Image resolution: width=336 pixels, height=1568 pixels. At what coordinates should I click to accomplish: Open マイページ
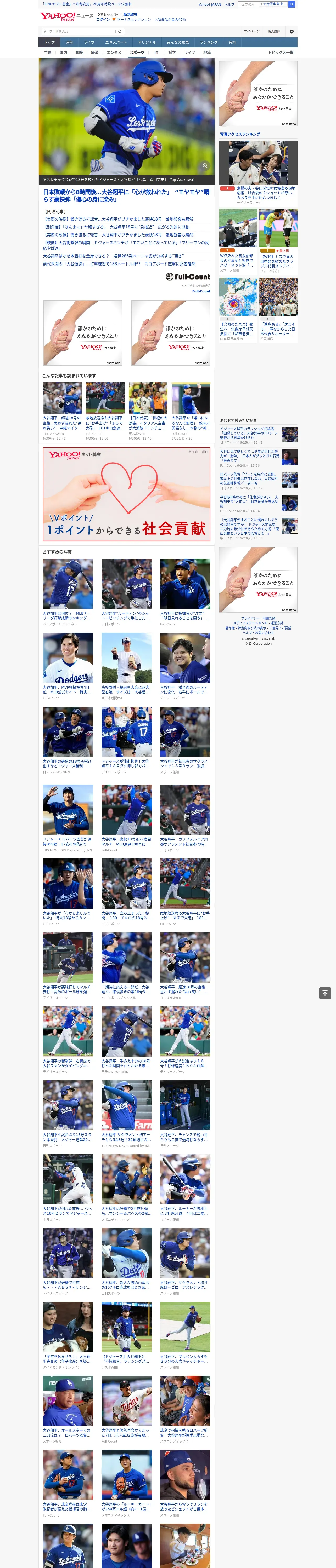pyautogui.click(x=252, y=31)
